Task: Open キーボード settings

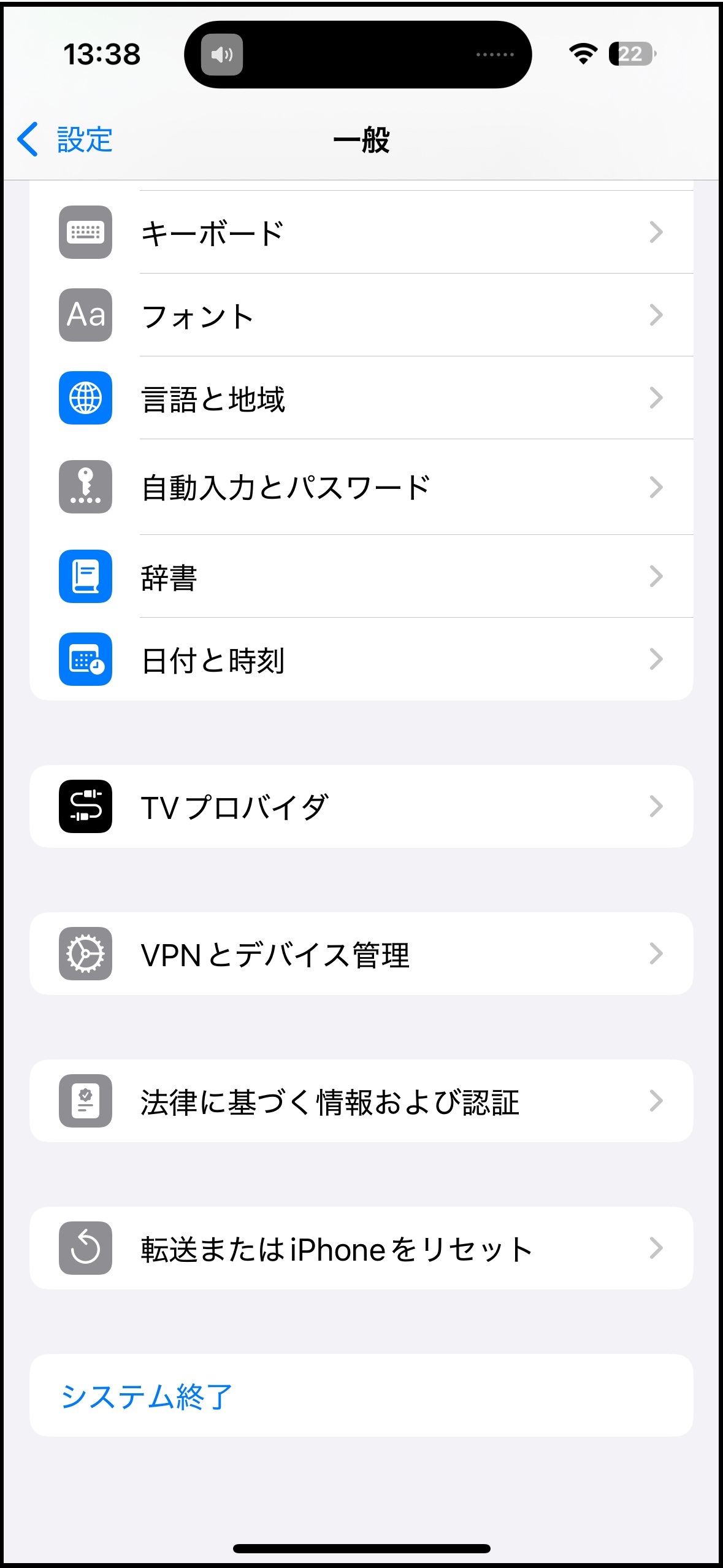Action: [361, 233]
